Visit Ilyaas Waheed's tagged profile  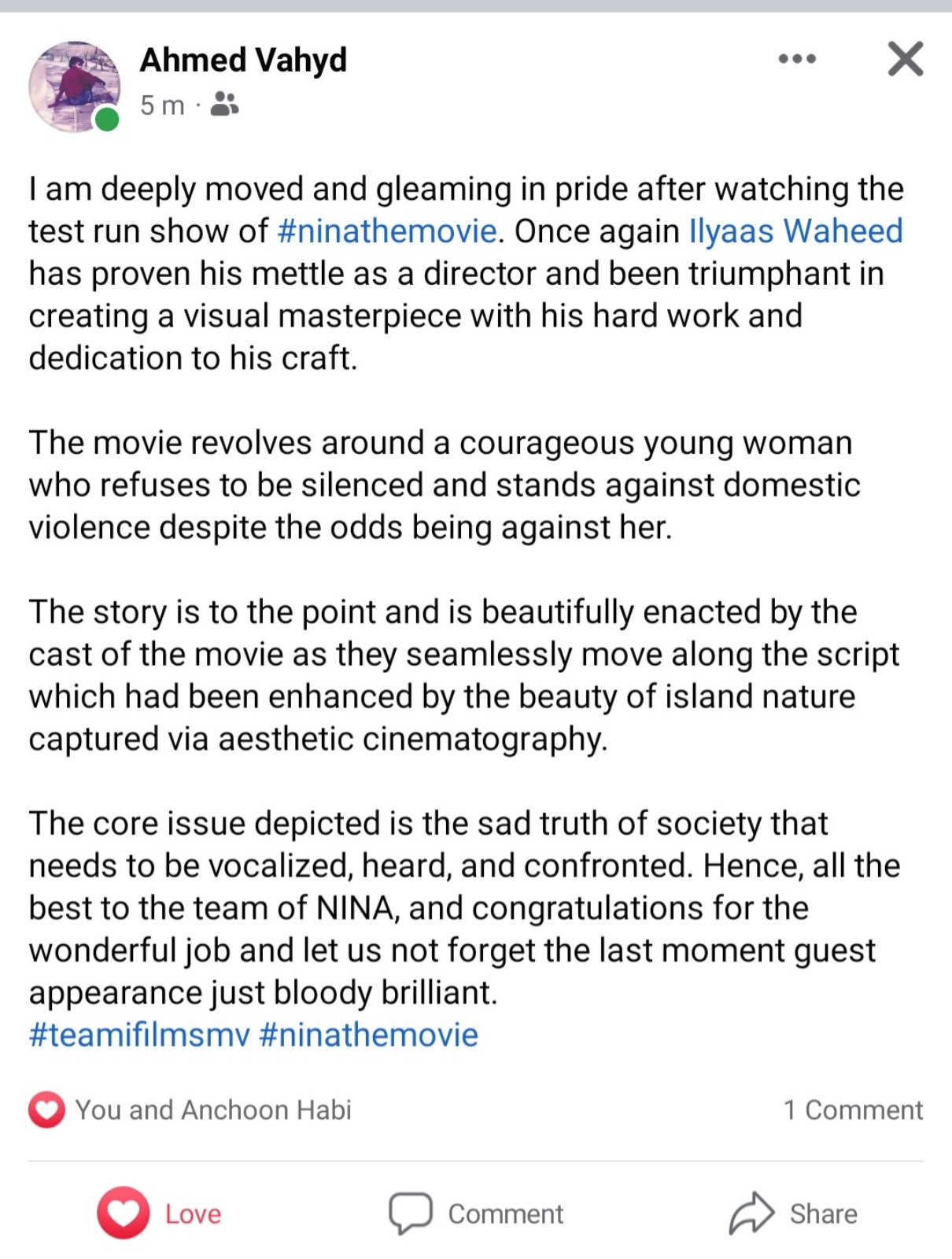(795, 231)
